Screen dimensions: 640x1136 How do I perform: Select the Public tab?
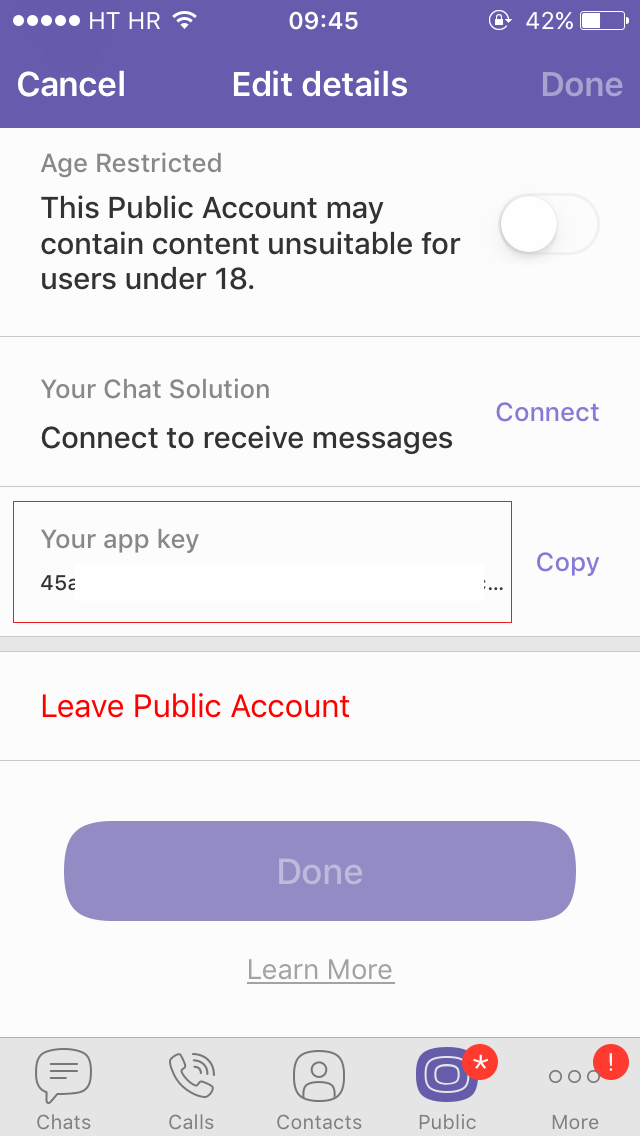[447, 1088]
